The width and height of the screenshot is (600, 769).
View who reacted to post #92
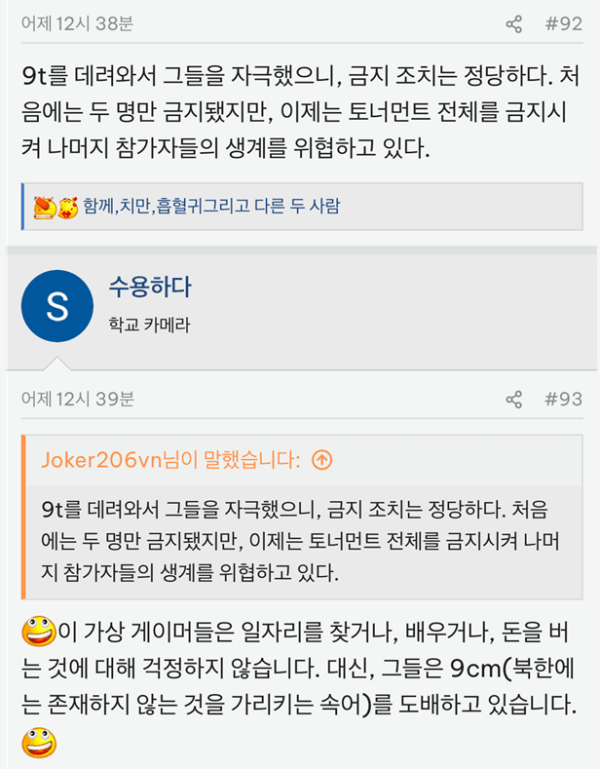point(211,206)
